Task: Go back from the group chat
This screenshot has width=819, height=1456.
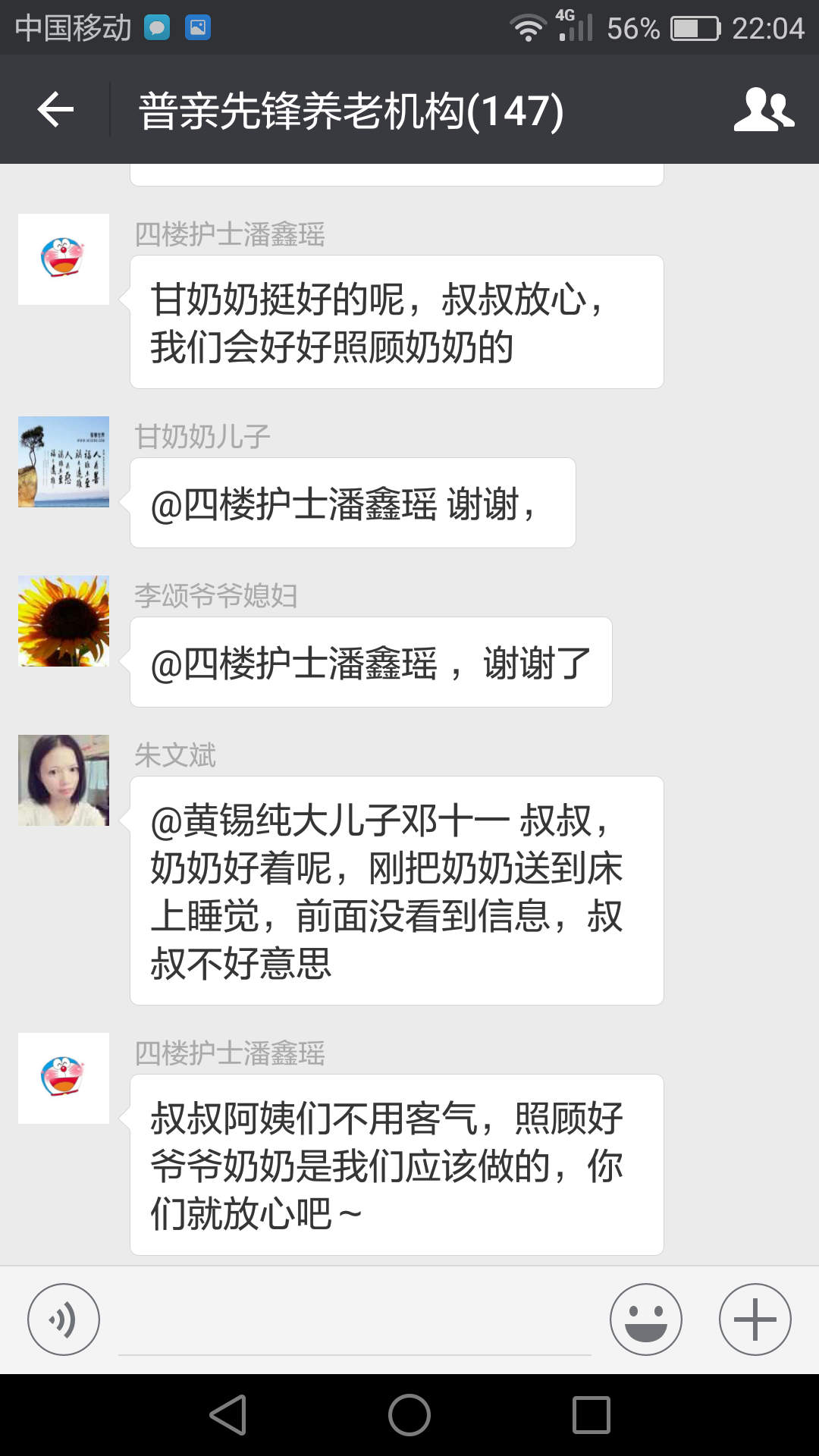Action: (x=55, y=110)
